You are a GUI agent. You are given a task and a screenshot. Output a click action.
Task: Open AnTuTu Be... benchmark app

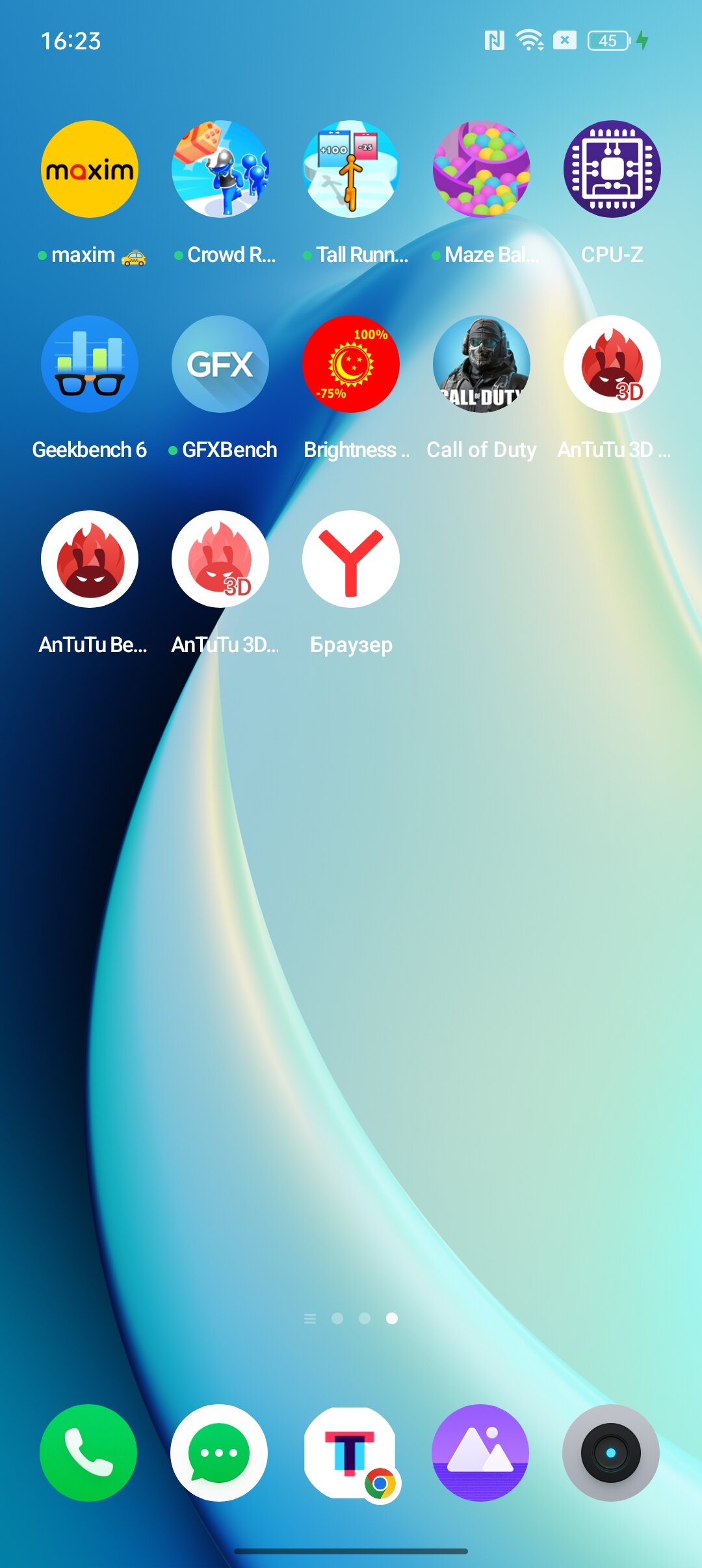[90, 559]
